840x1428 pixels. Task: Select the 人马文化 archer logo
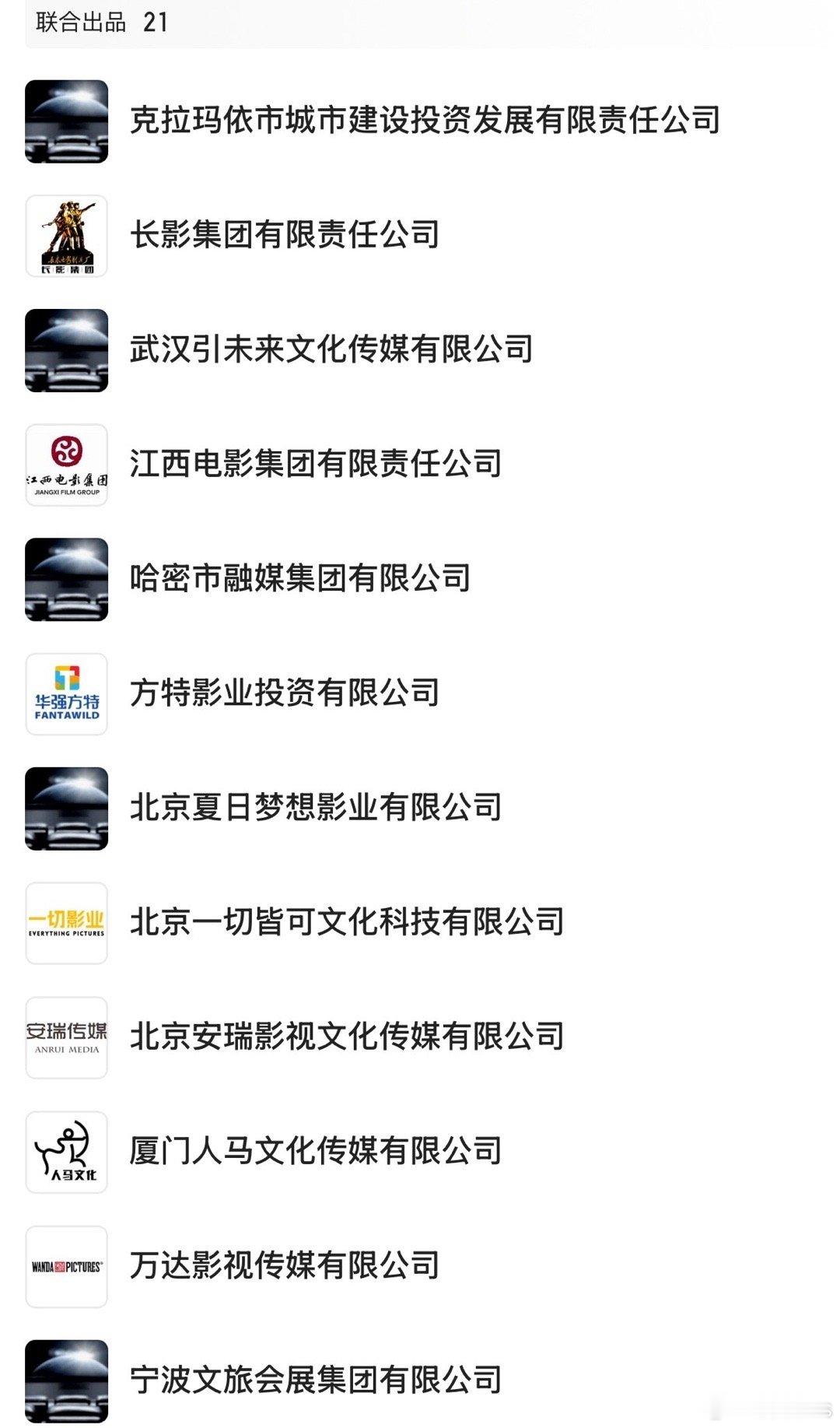coord(67,1152)
